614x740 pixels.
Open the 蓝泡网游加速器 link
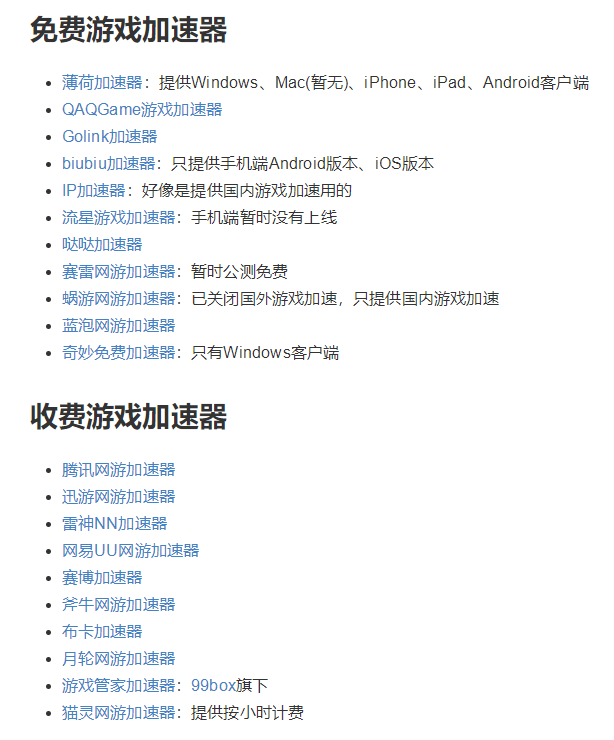tap(118, 325)
